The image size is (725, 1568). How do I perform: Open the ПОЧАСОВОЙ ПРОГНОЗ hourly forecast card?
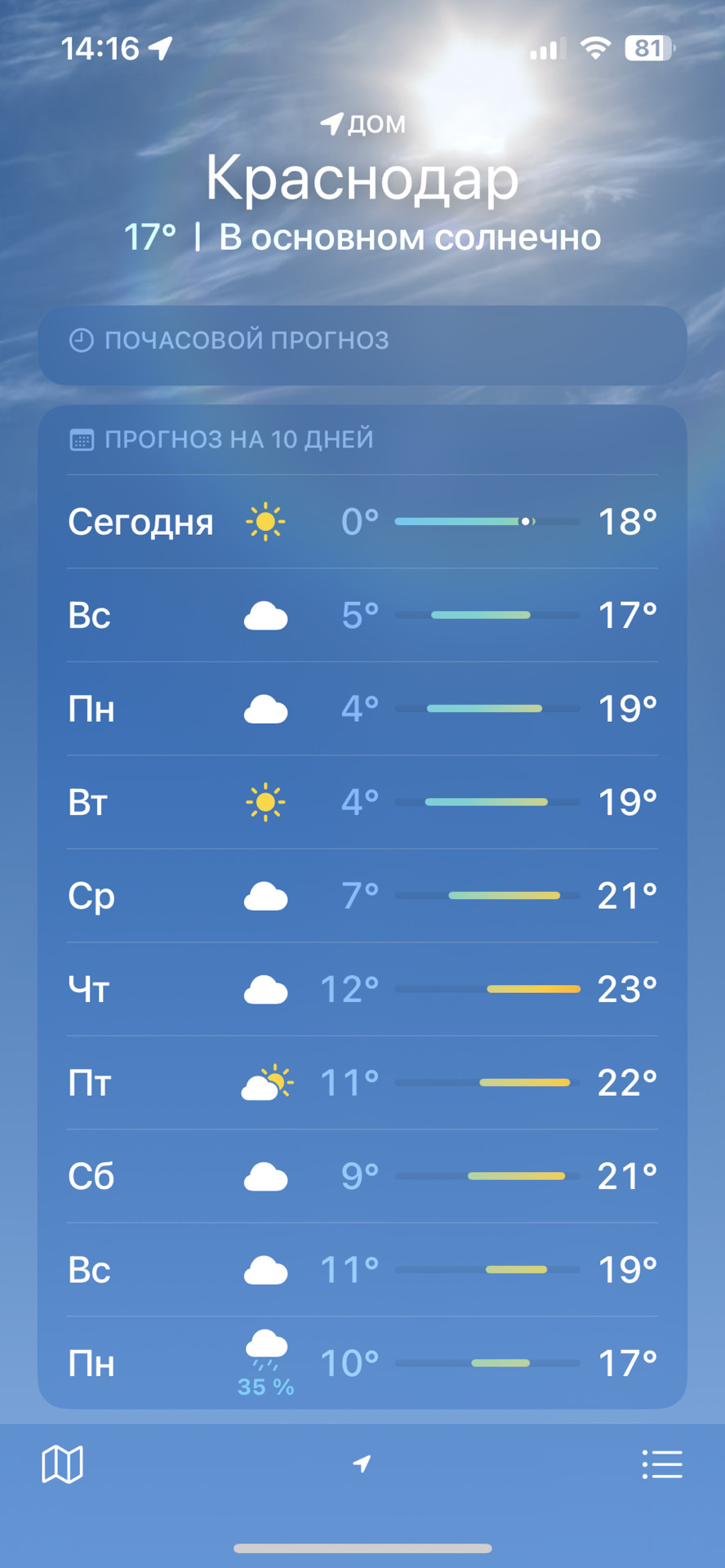pyautogui.click(x=362, y=344)
